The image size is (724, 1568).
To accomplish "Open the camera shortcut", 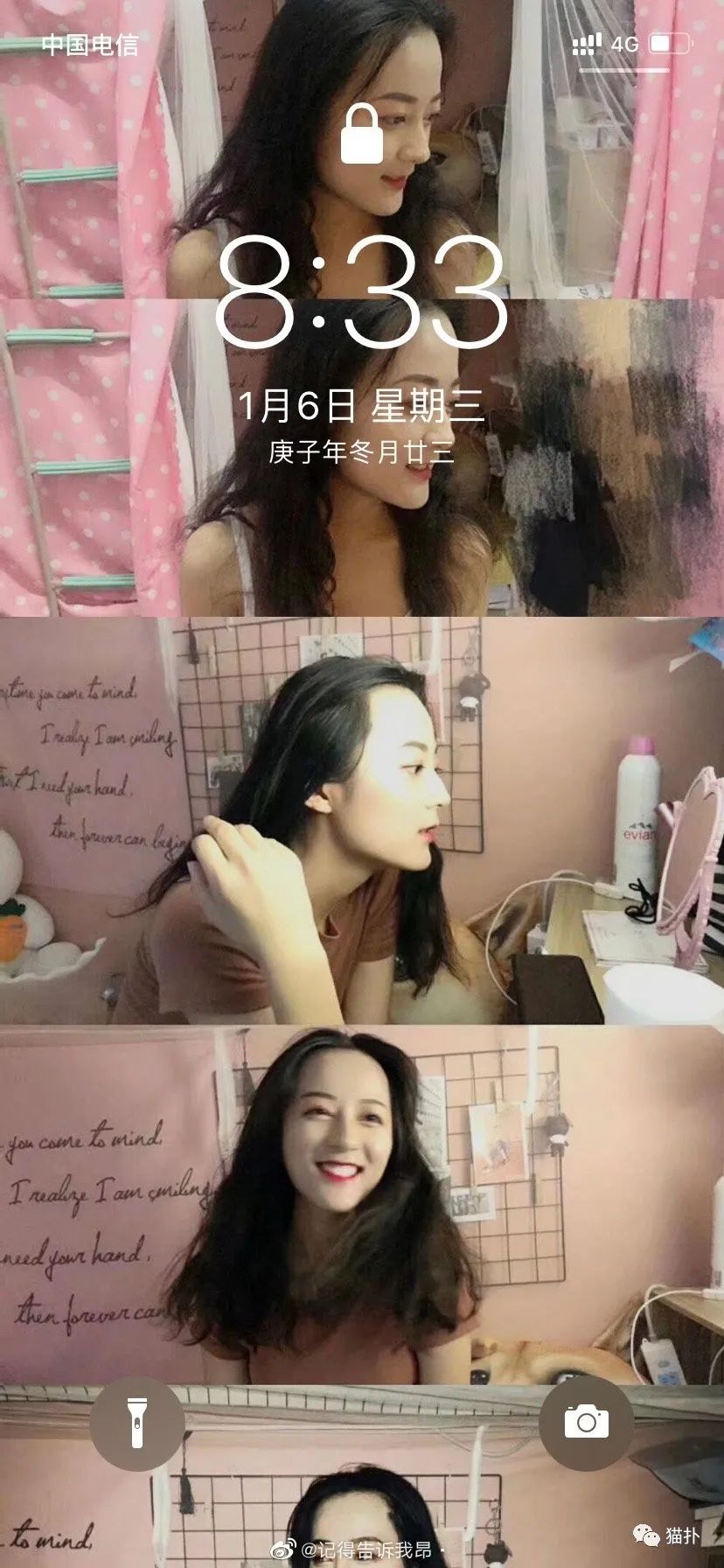I will point(586,1423).
